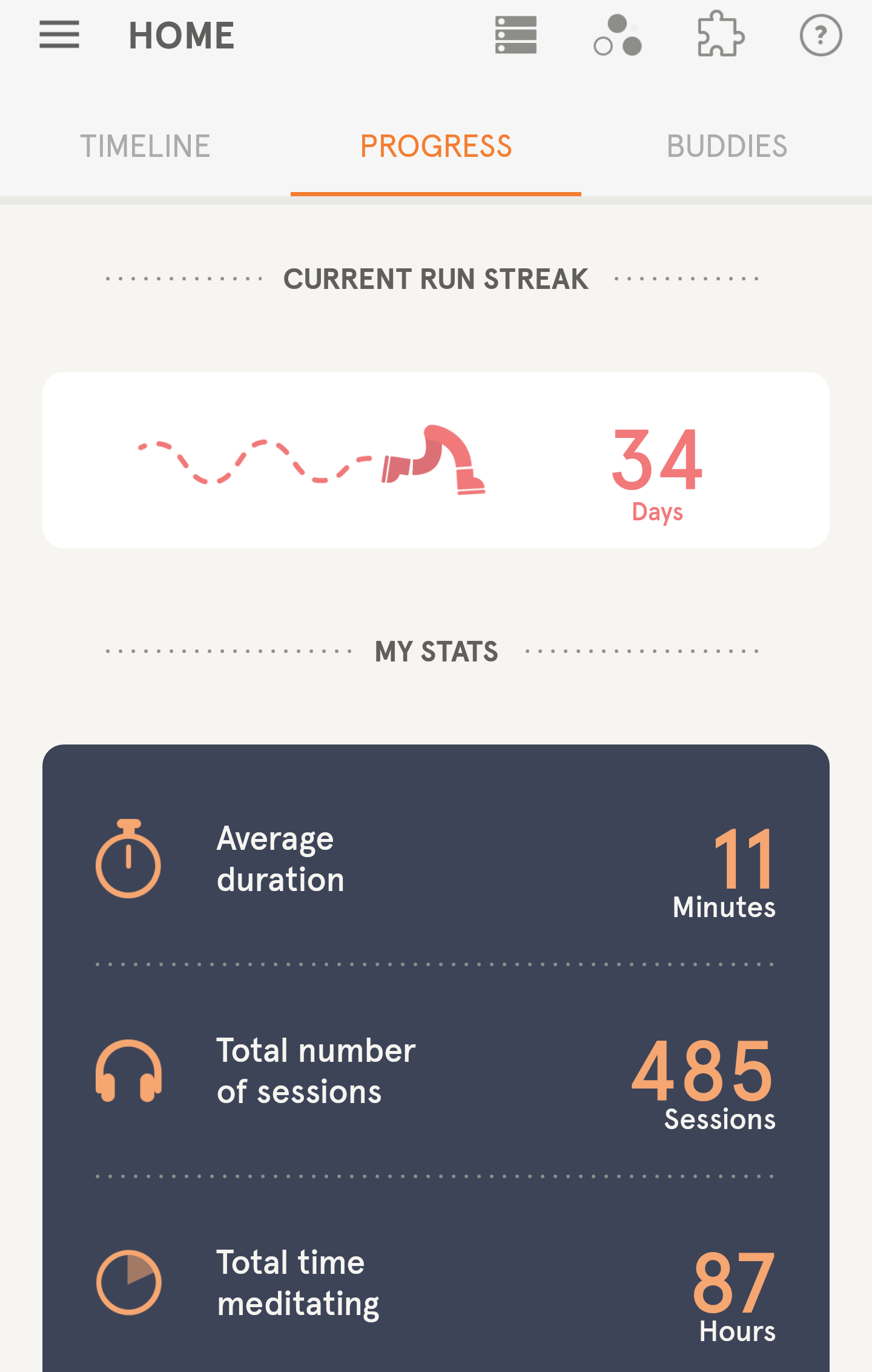Open the puzzle piece icon
The width and height of the screenshot is (872, 1372).
tap(720, 35)
